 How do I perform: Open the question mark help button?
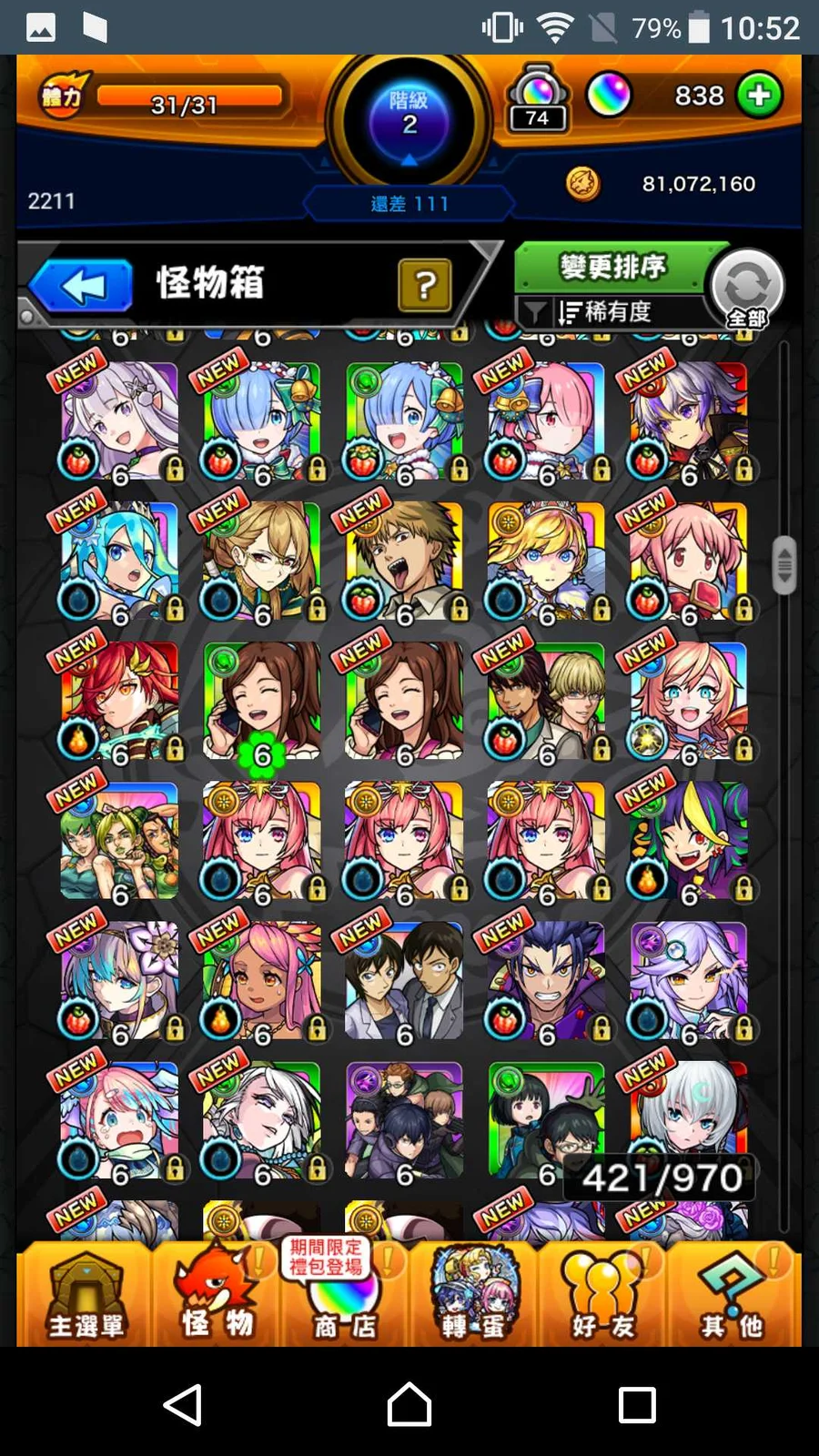pos(424,286)
